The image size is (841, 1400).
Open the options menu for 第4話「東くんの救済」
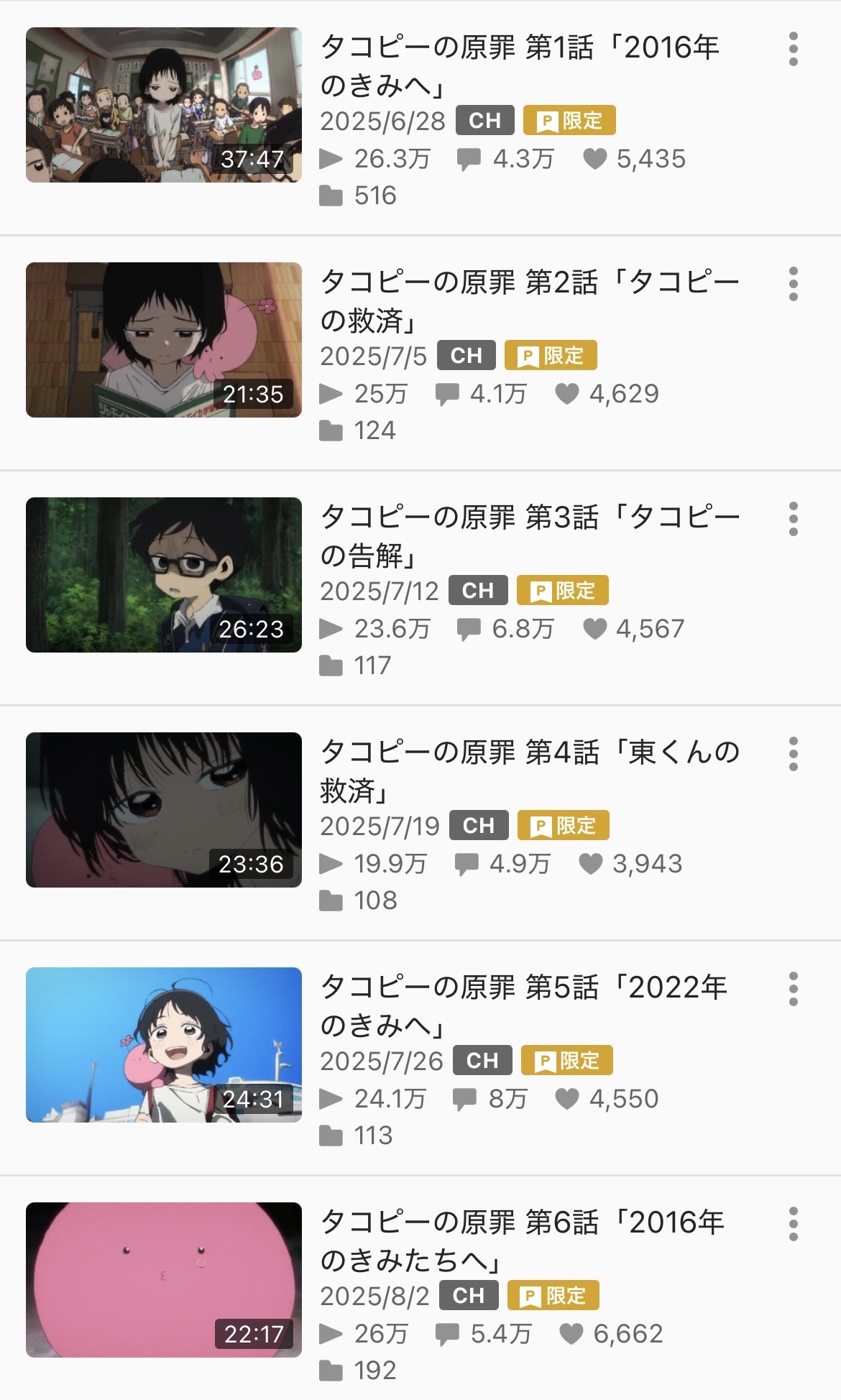[793, 754]
